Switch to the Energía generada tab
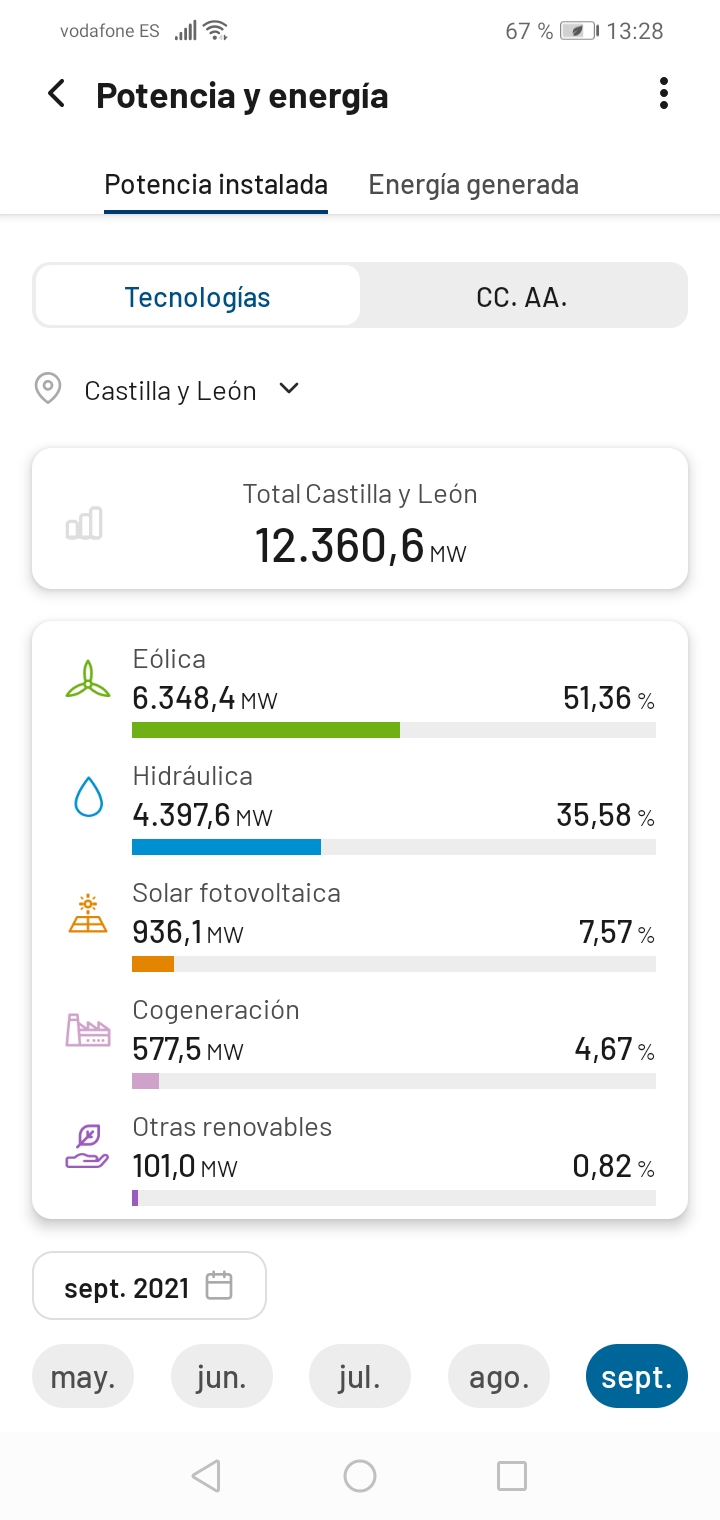Viewport: 720px width, 1520px height. pyautogui.click(x=473, y=185)
